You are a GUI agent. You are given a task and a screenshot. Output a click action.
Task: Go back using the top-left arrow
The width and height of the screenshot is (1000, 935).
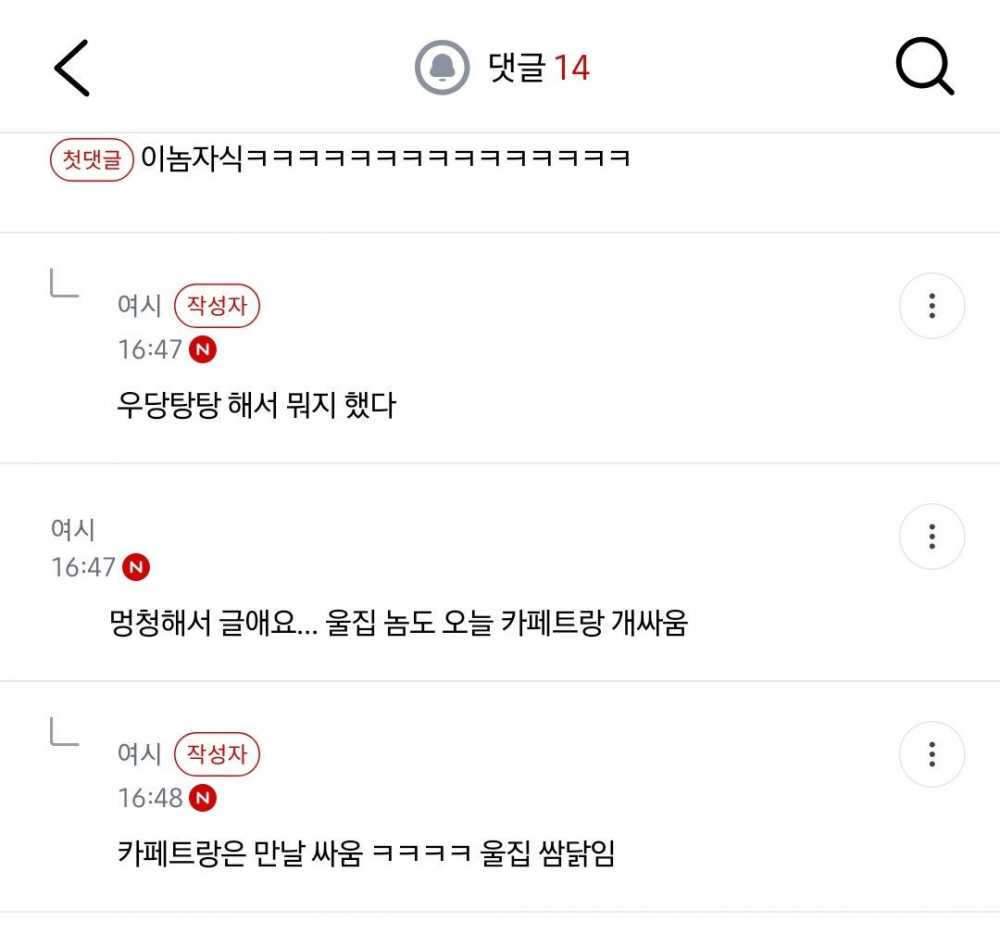tap(72, 68)
